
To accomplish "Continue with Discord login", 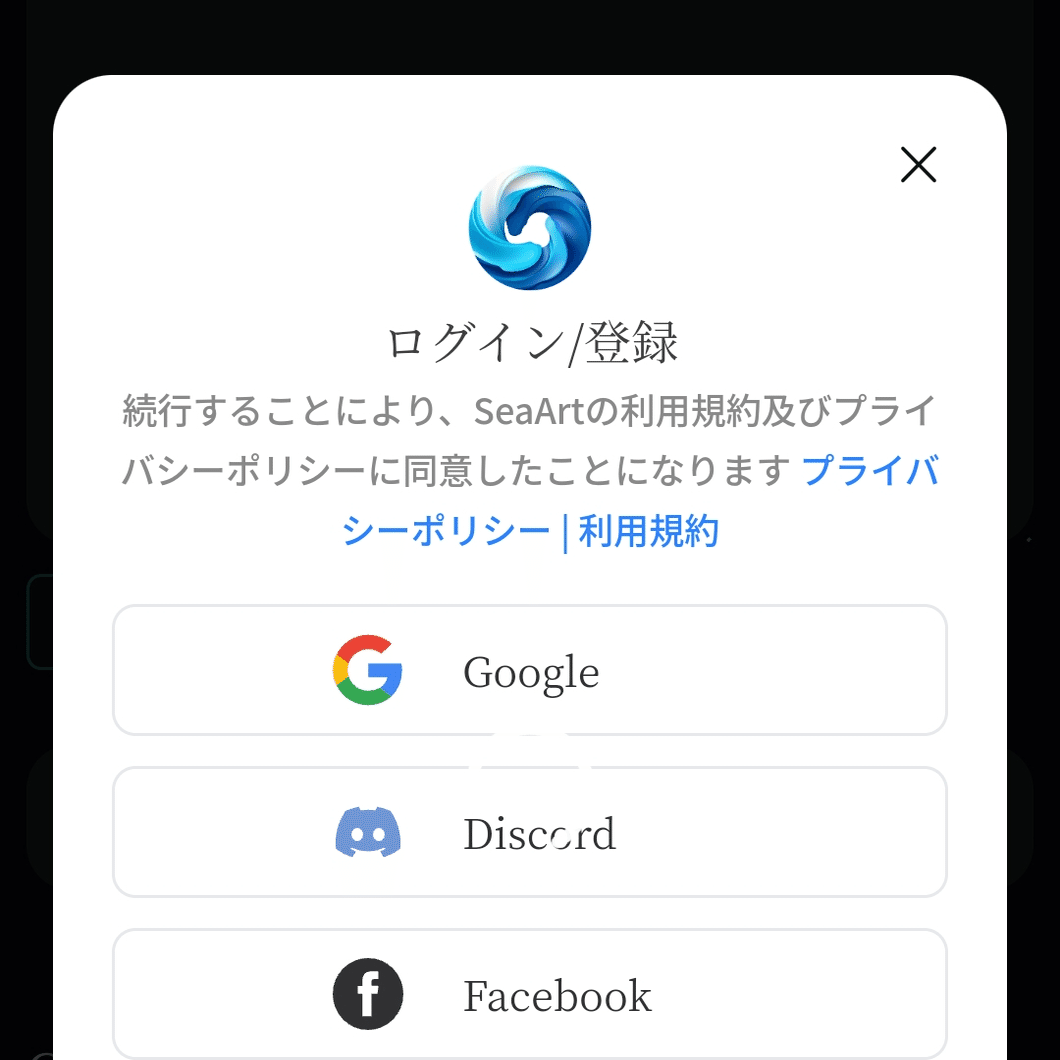I will [x=529, y=832].
